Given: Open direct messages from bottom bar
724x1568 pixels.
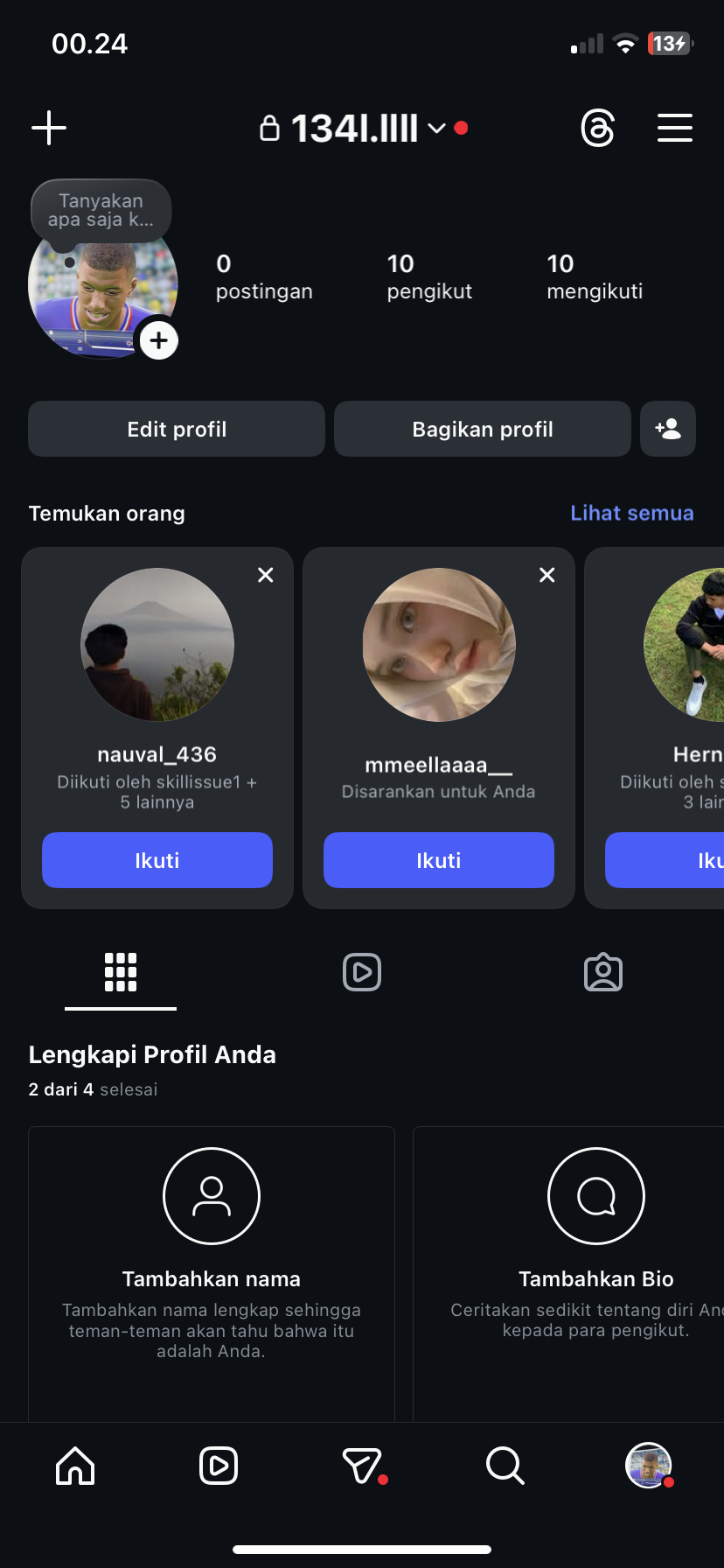Looking at the screenshot, I should point(362,1466).
